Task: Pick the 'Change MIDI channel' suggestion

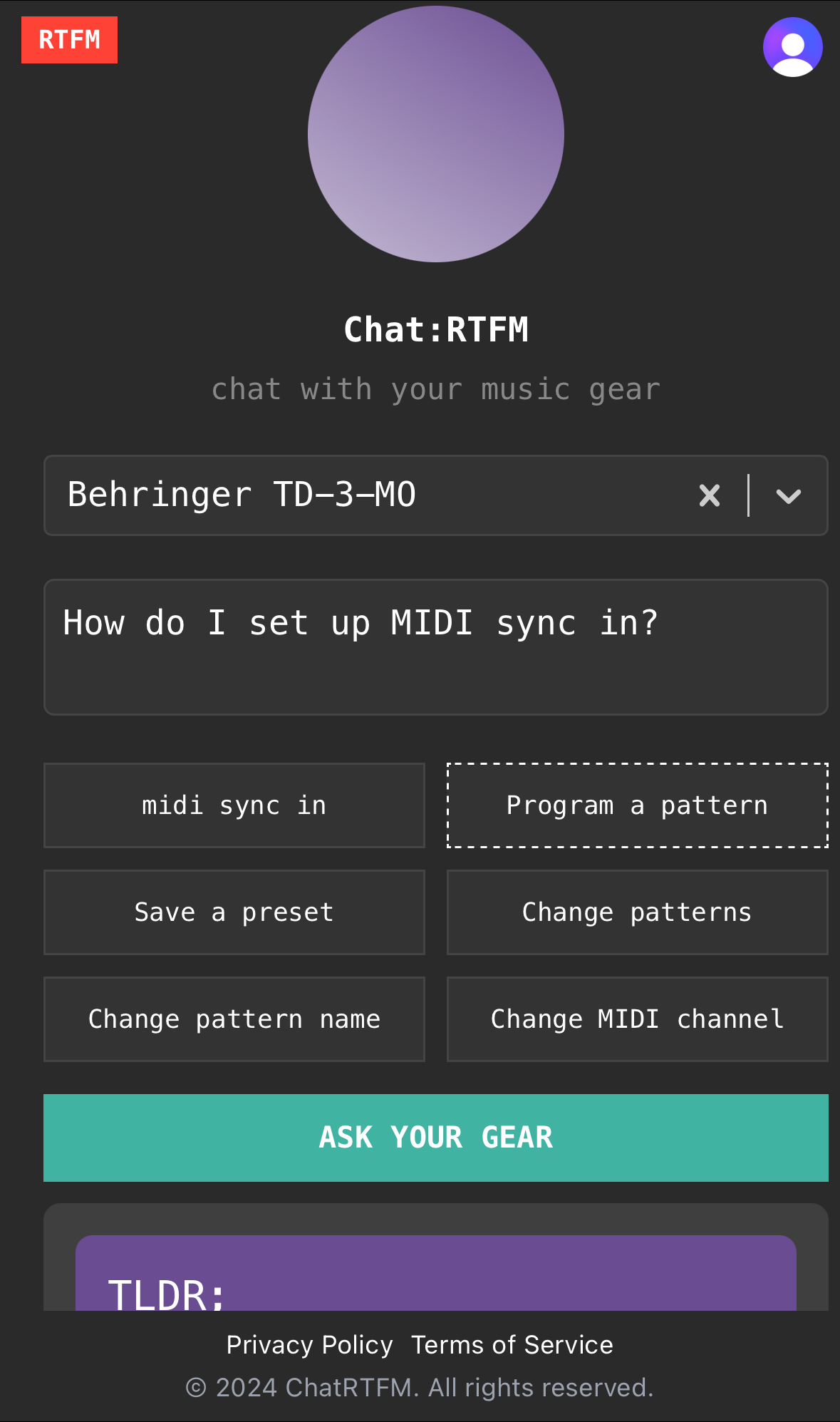Action: (638, 1019)
